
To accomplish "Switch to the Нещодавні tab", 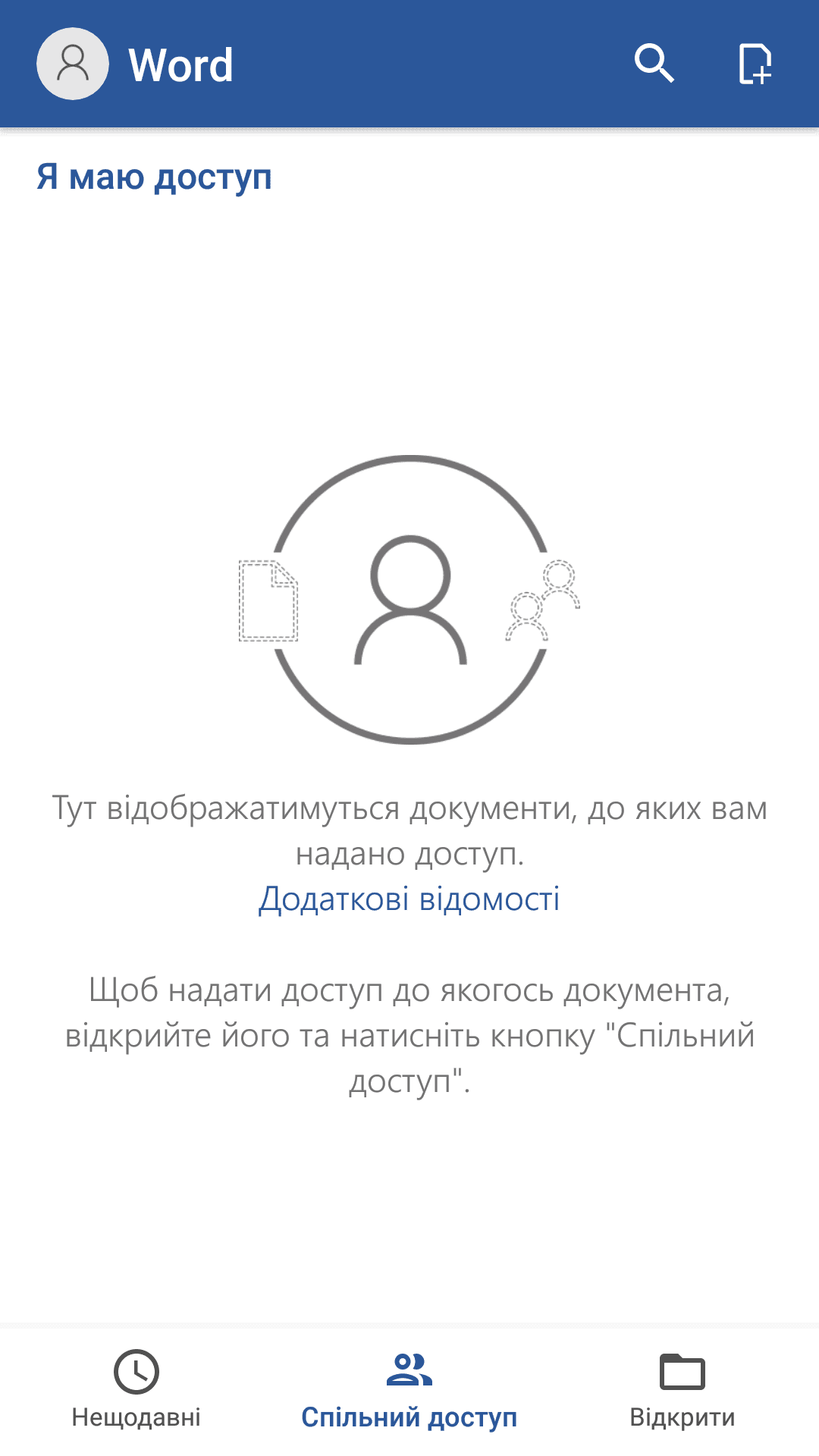I will point(136,1389).
